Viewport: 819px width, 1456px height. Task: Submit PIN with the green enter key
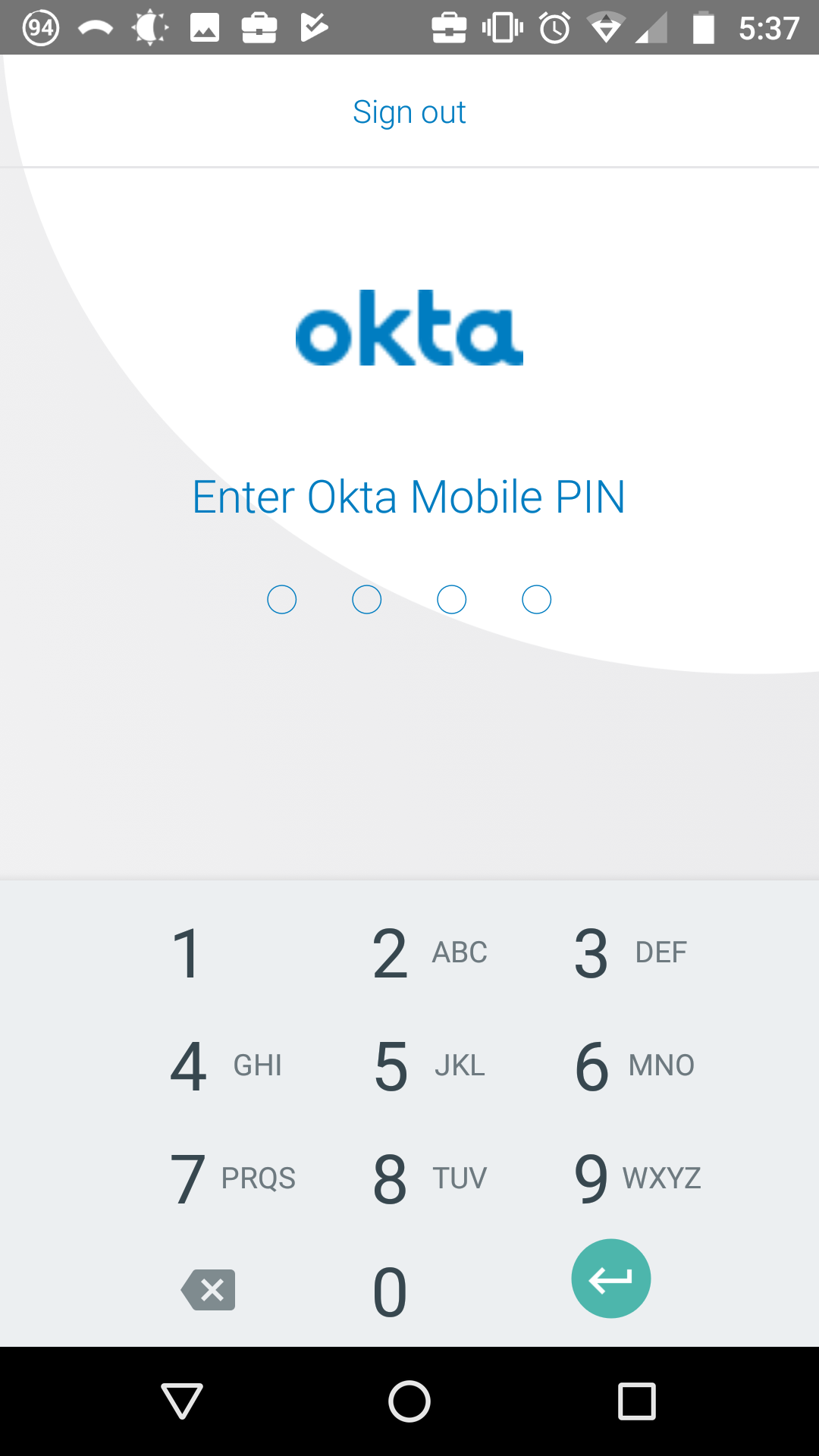point(610,1279)
